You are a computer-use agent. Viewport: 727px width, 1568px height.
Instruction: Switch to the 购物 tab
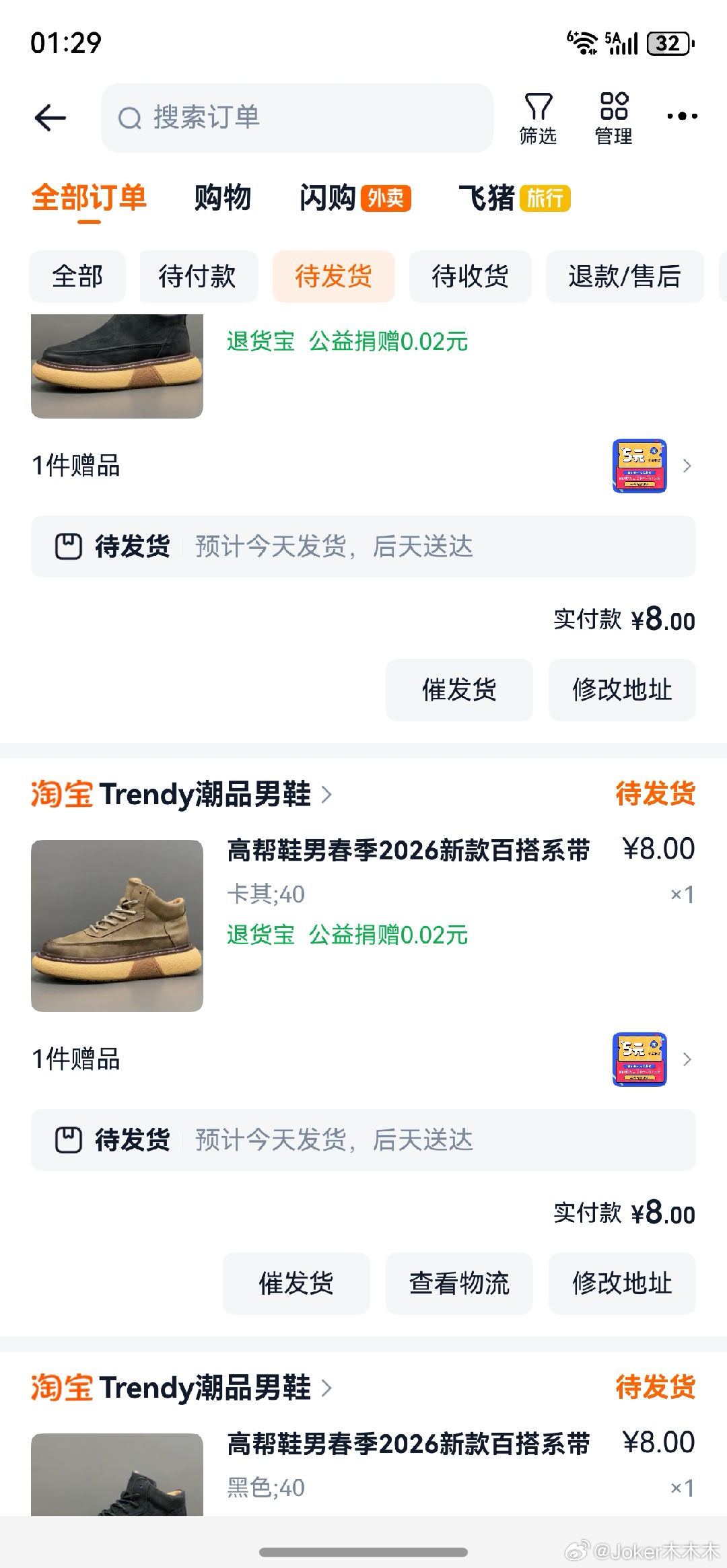(222, 198)
